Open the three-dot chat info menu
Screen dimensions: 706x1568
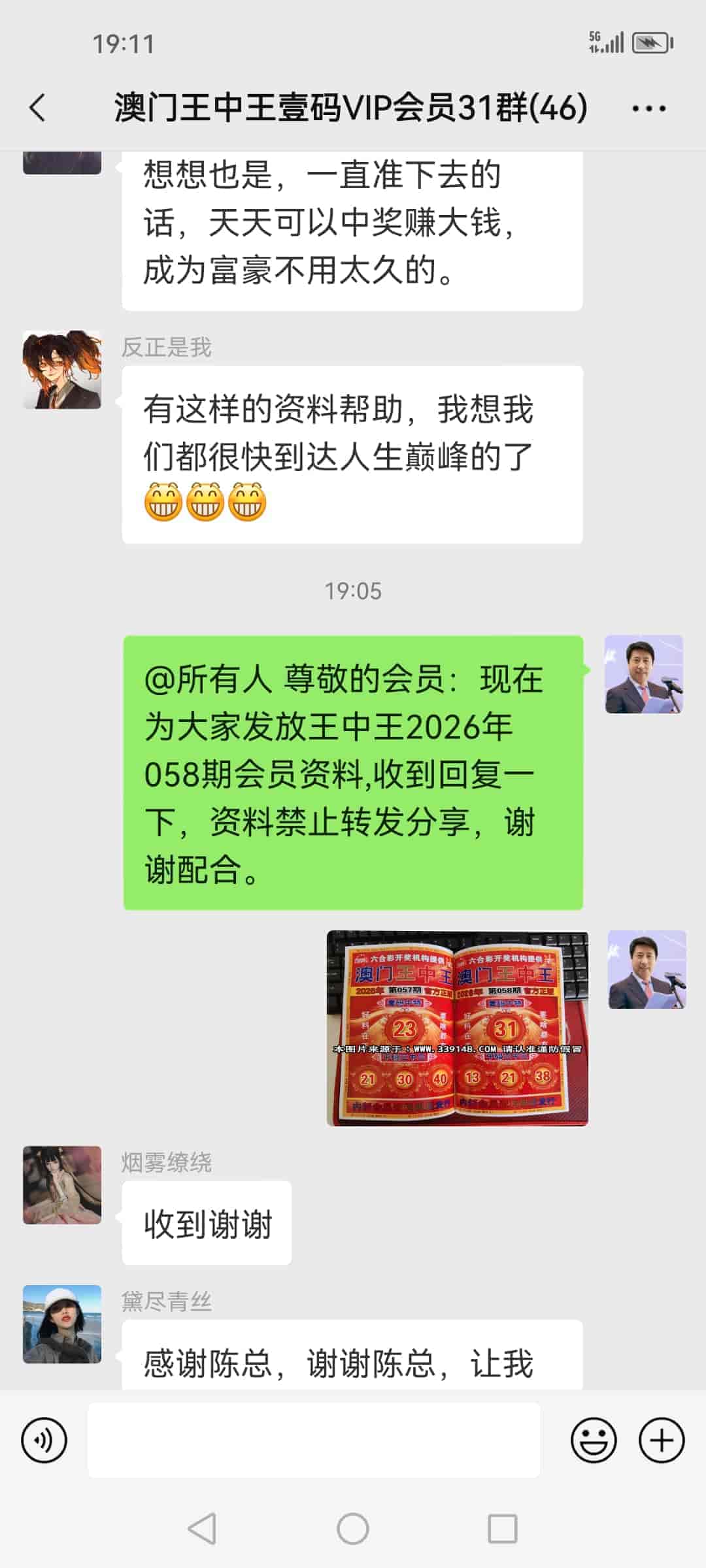pyautogui.click(x=648, y=108)
